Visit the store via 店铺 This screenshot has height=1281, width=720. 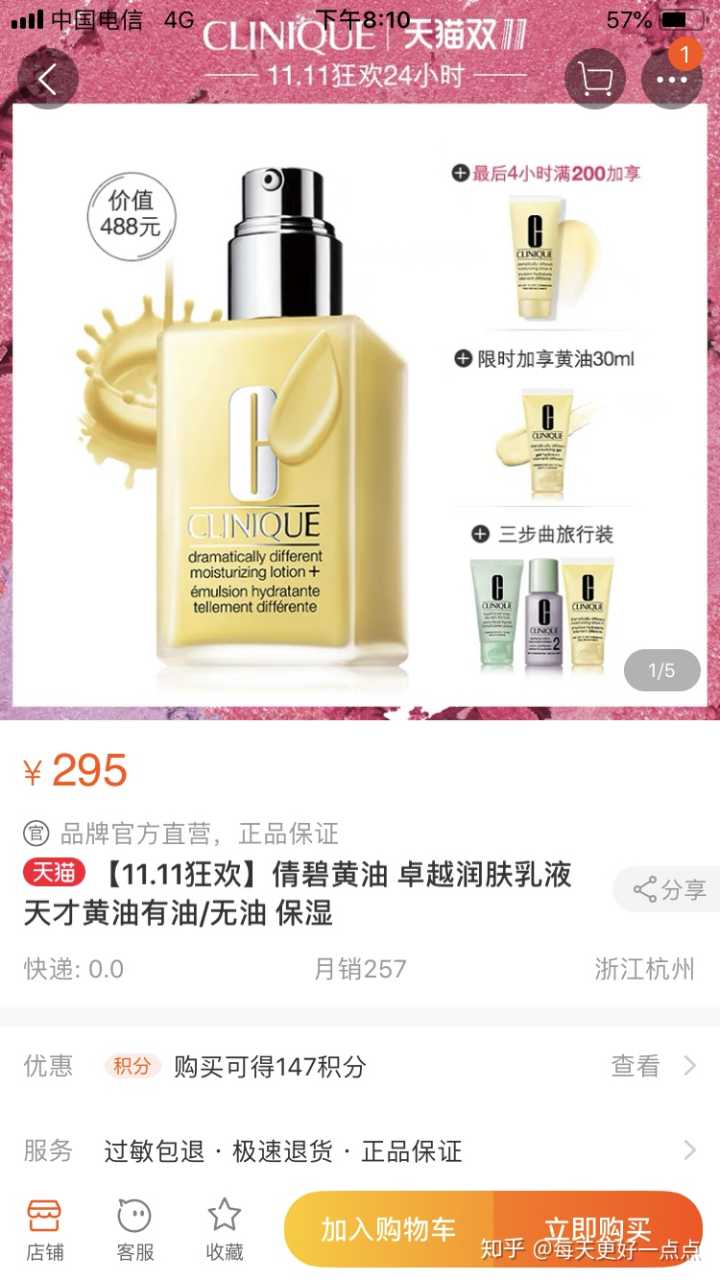coord(44,1229)
